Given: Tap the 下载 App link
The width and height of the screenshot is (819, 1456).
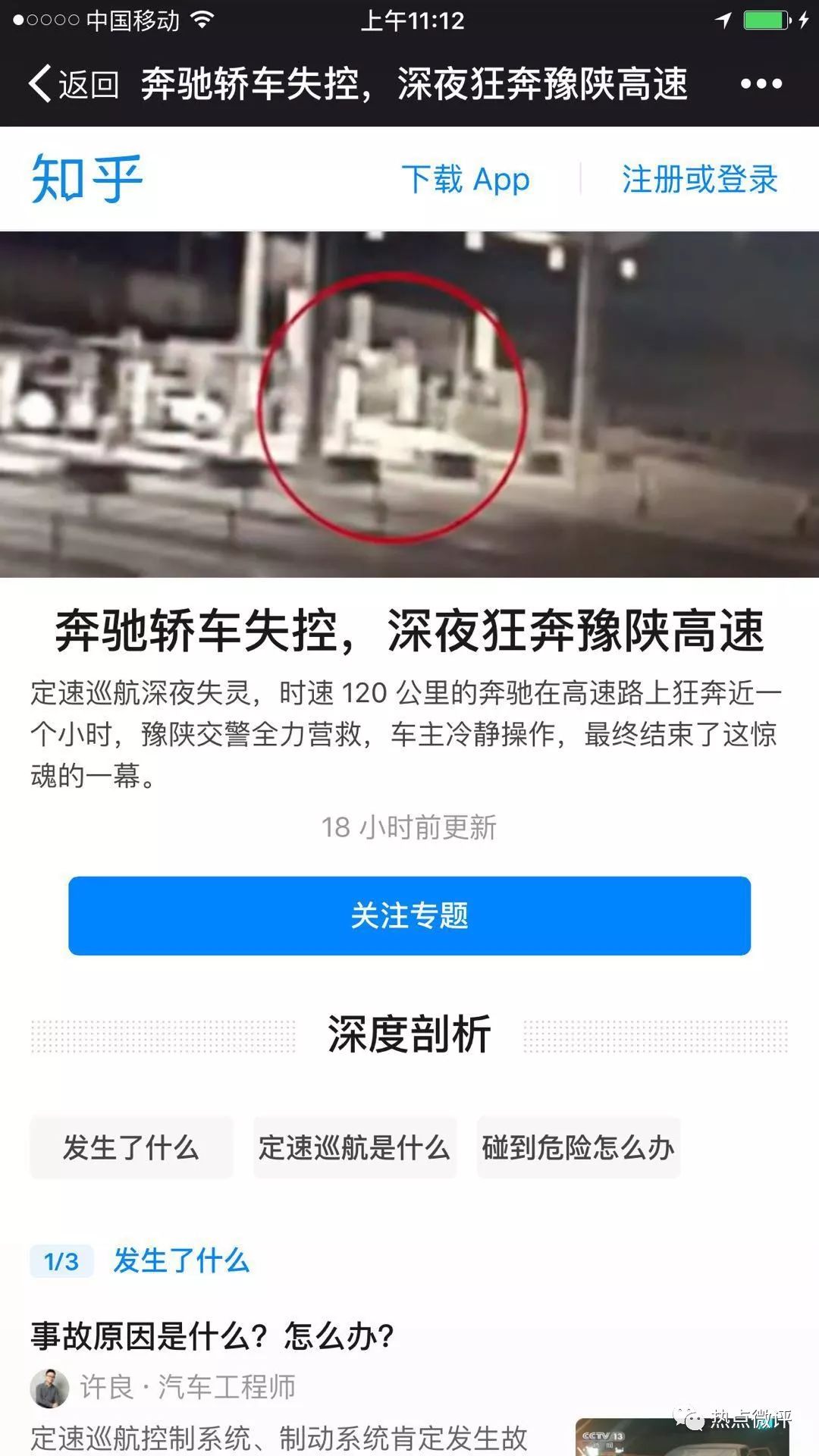Looking at the screenshot, I should tap(466, 180).
